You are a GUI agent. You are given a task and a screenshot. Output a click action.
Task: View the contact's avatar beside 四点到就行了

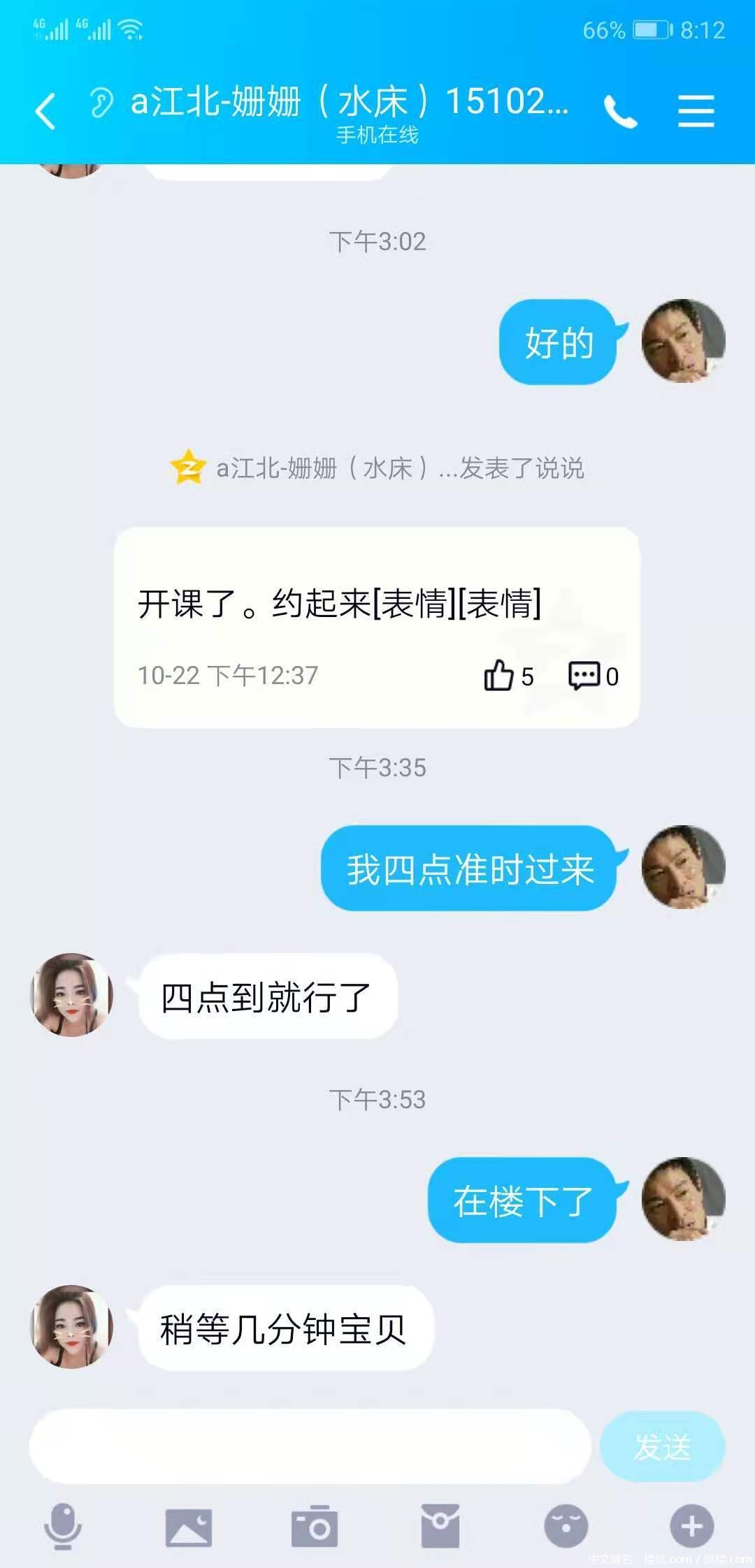[71, 995]
